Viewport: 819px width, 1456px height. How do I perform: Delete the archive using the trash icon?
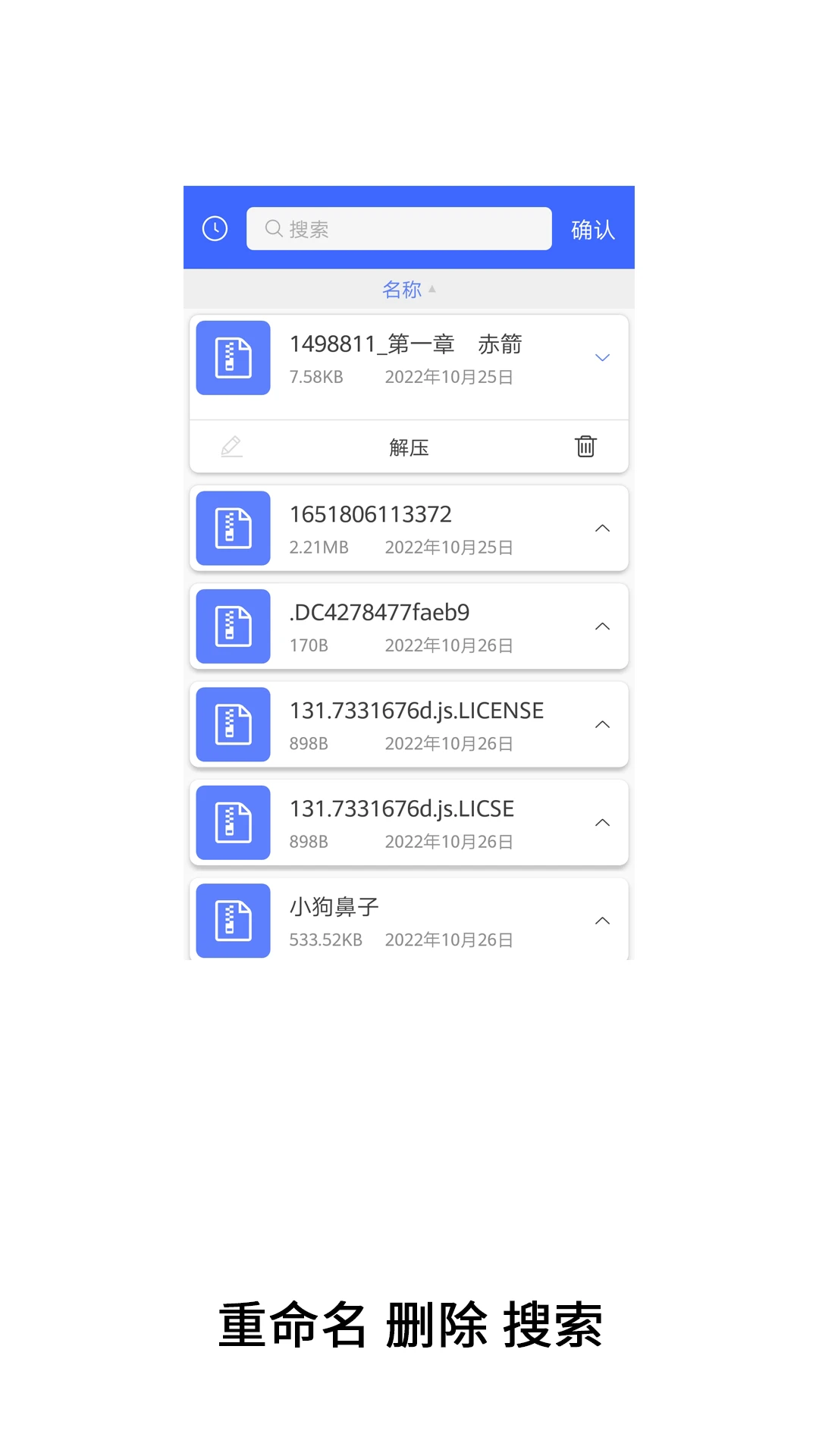tap(585, 447)
